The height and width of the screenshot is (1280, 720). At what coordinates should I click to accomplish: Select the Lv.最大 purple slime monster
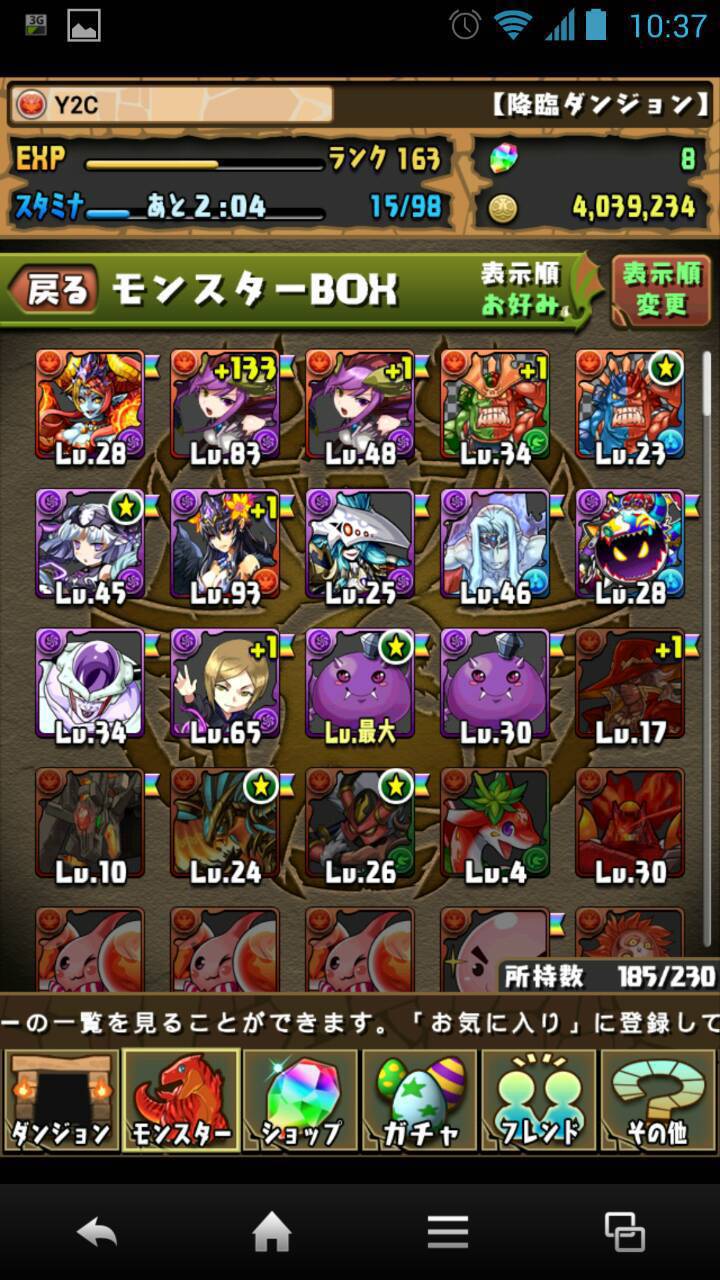tap(360, 684)
